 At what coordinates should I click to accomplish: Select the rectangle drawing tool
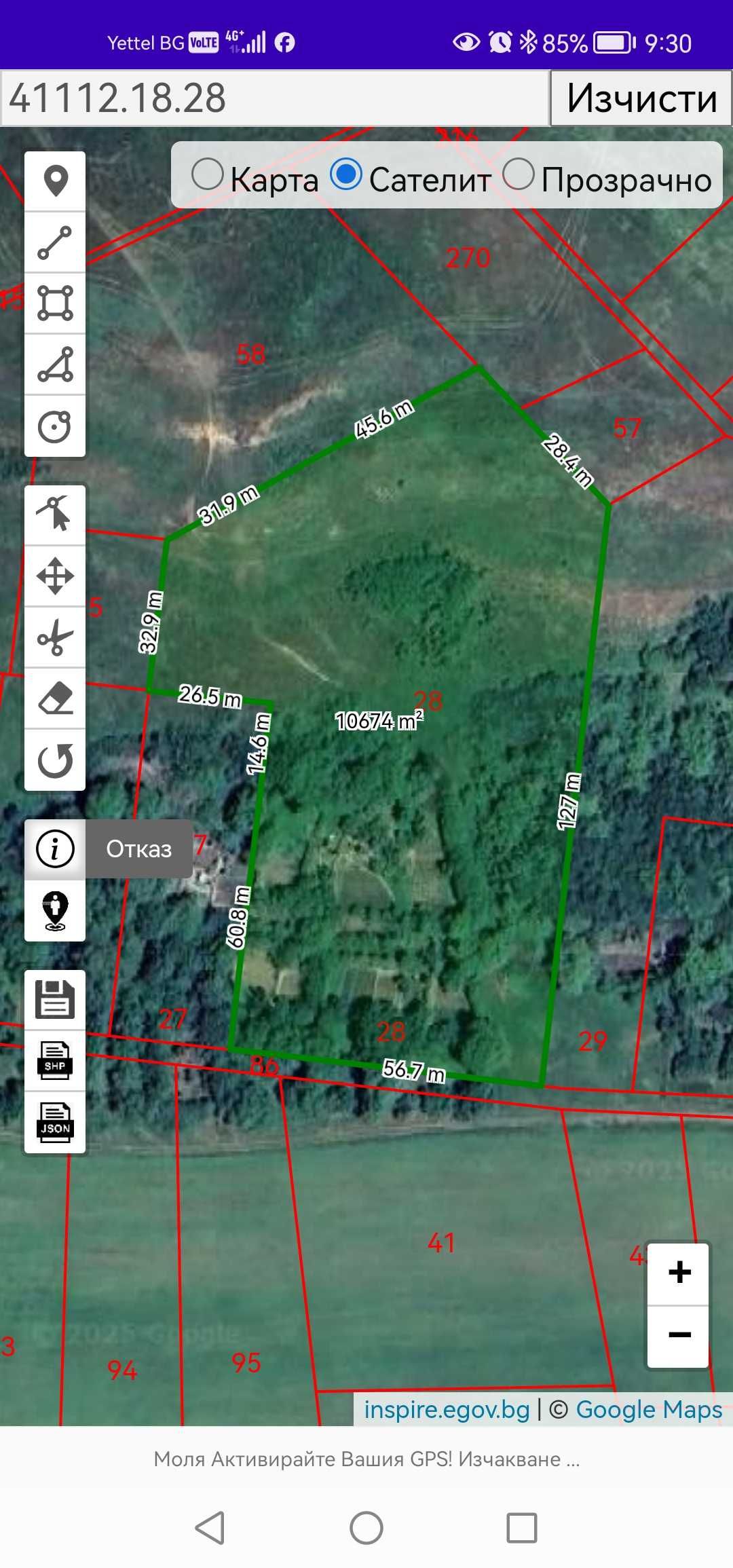(x=55, y=303)
